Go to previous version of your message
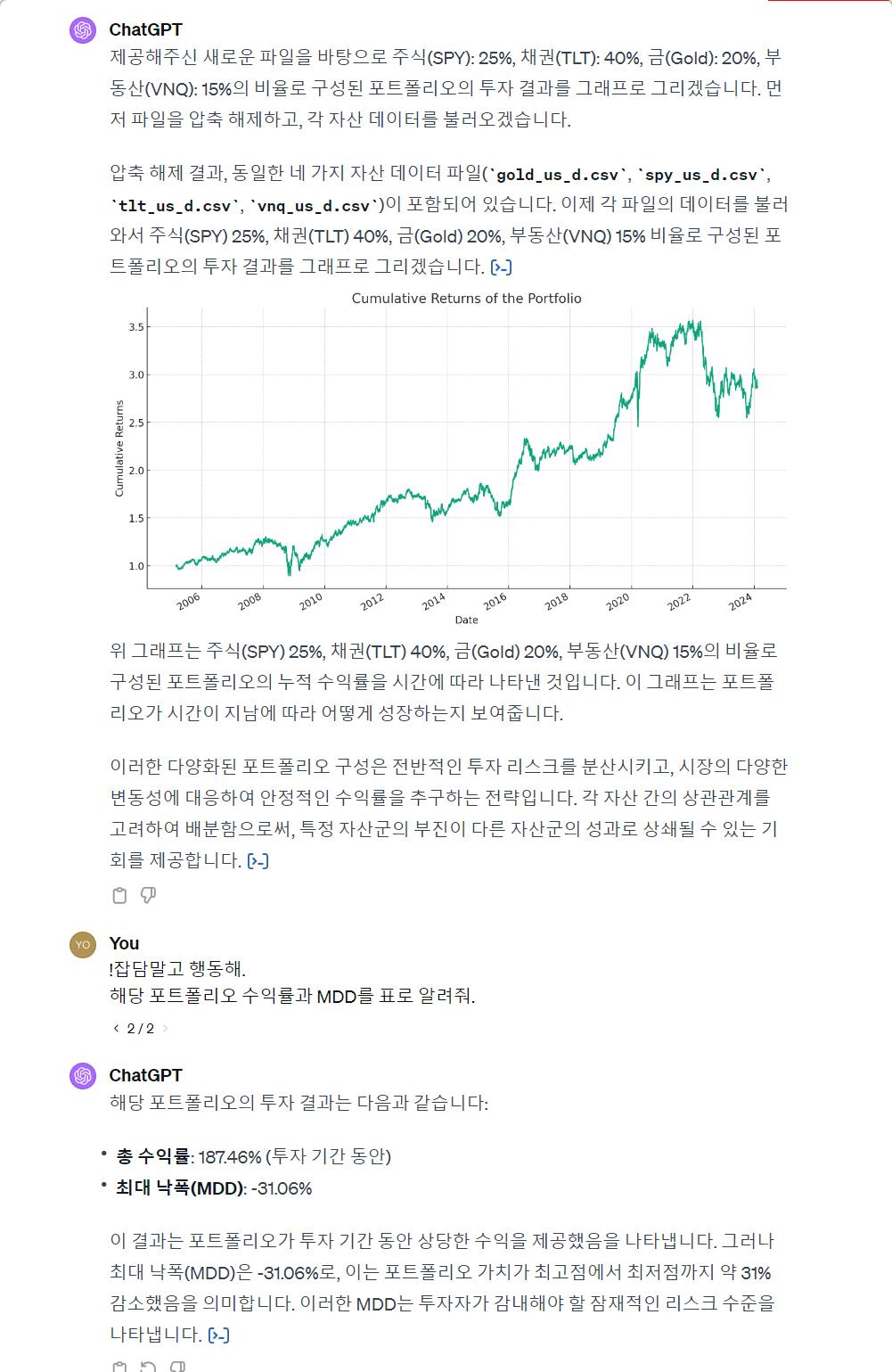This screenshot has height=1372, width=892. pyautogui.click(x=116, y=1028)
